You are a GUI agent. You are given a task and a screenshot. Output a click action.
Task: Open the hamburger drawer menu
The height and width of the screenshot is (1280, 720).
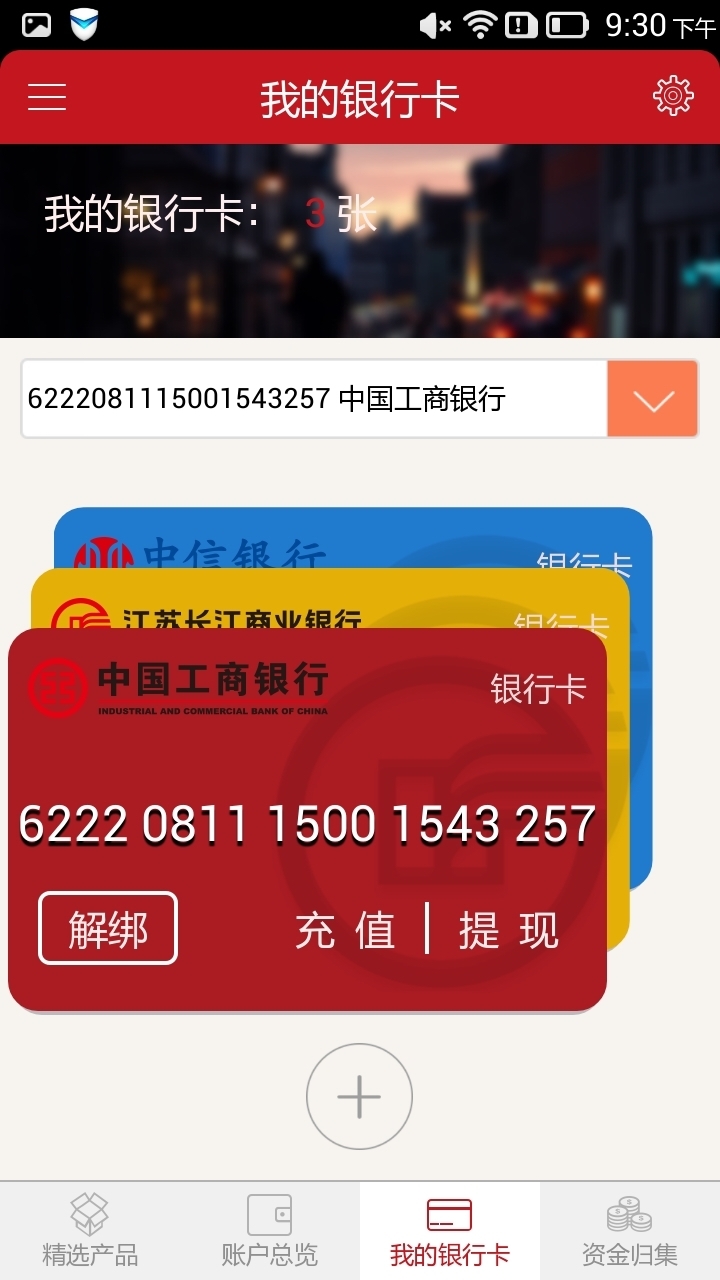click(x=47, y=97)
